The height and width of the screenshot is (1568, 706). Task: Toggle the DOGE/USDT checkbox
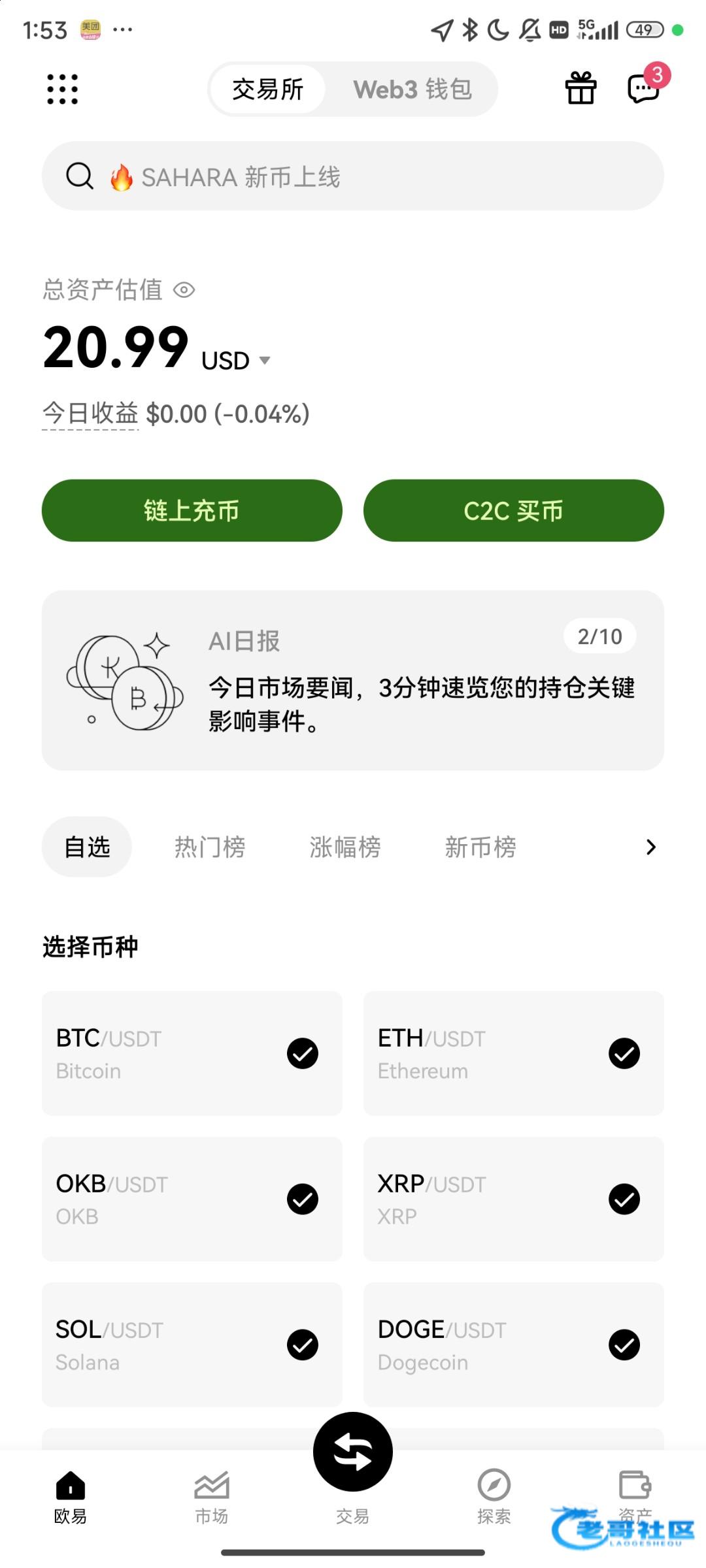(x=624, y=1345)
